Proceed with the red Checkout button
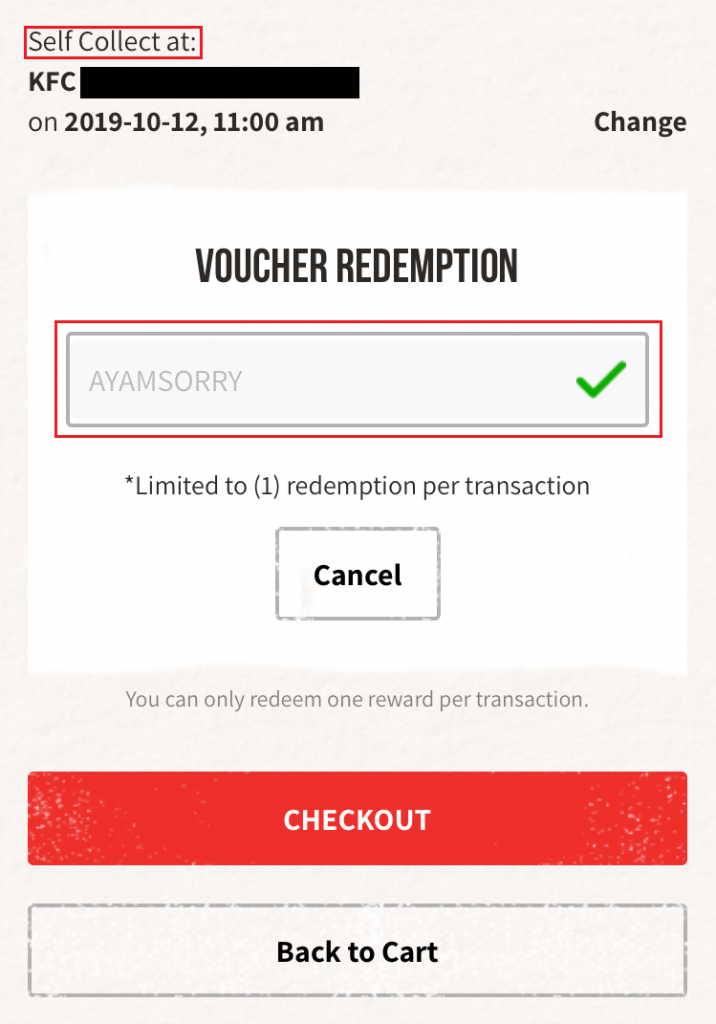Screen dimensions: 716x1024 click(357, 819)
